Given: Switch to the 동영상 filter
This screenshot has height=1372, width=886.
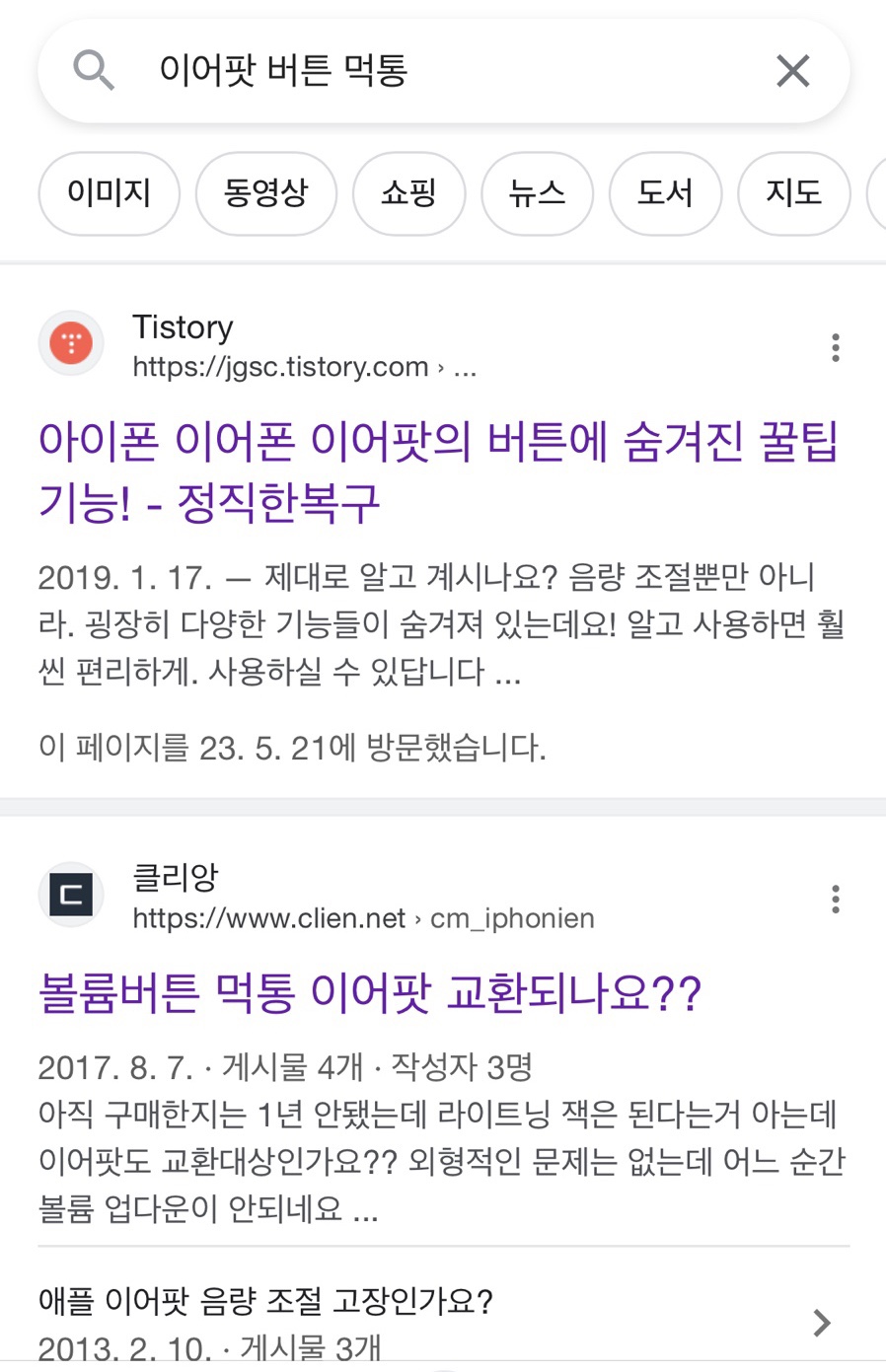Looking at the screenshot, I should pyautogui.click(x=266, y=193).
